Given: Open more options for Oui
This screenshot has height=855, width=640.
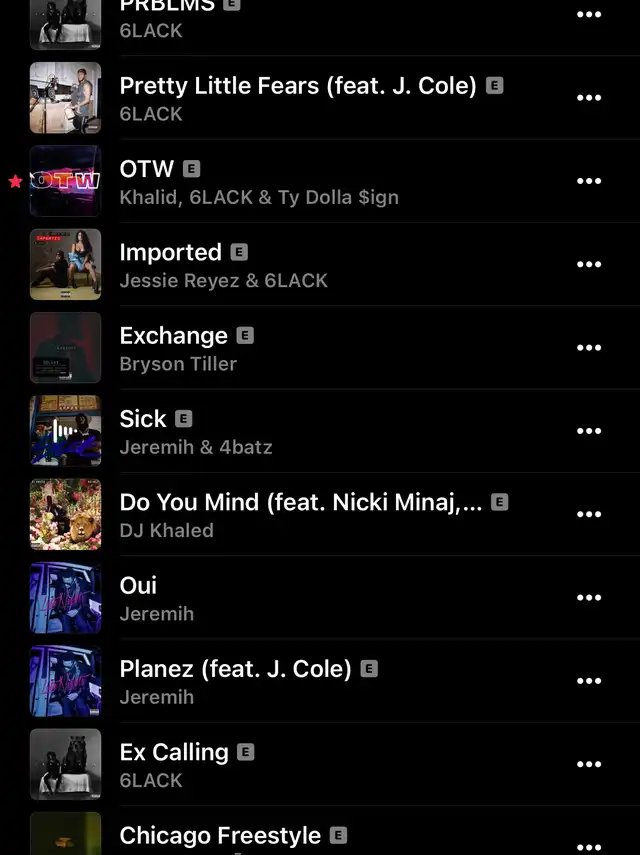Looking at the screenshot, I should [589, 598].
